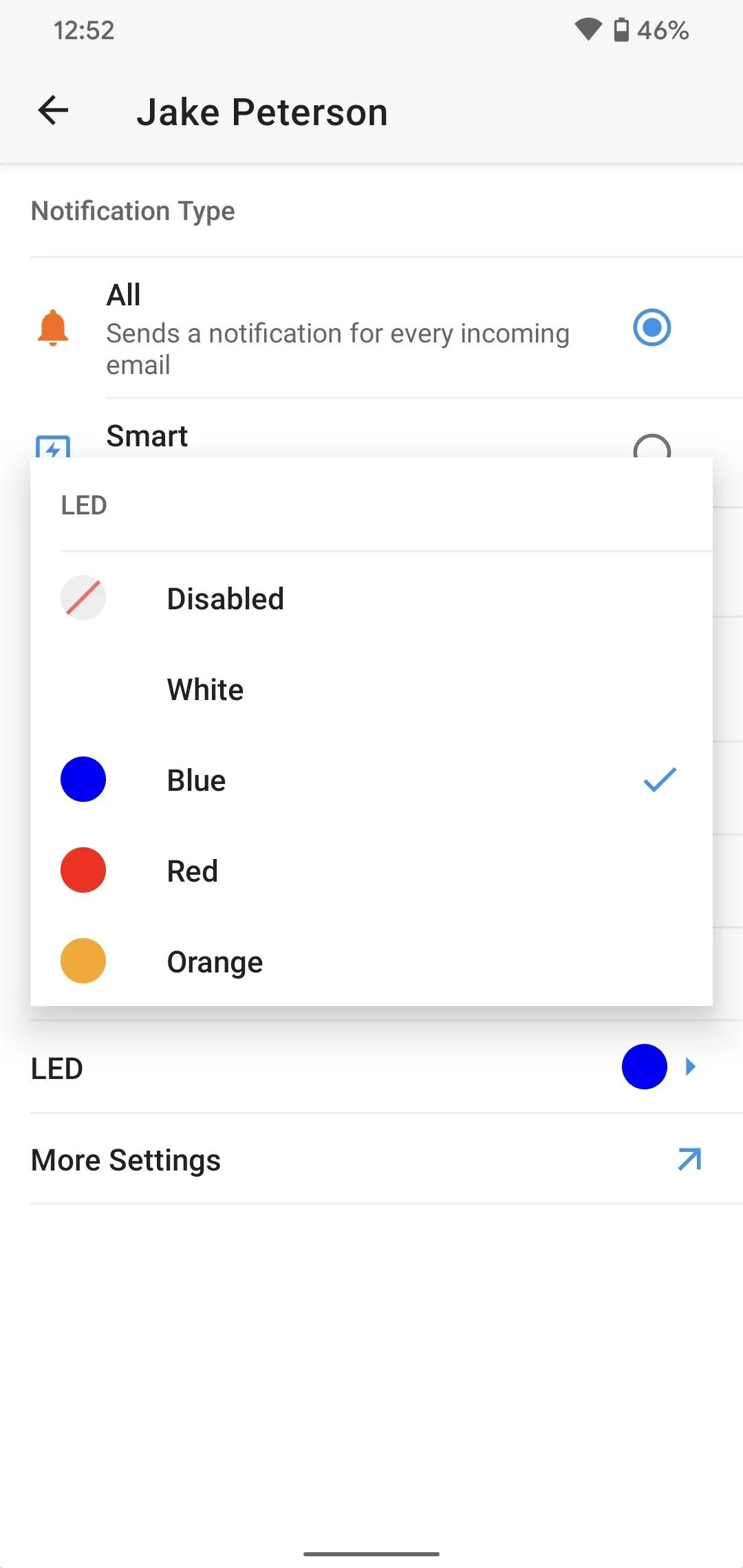Select Blue LED color option
This screenshot has width=743, height=1568.
pos(371,780)
